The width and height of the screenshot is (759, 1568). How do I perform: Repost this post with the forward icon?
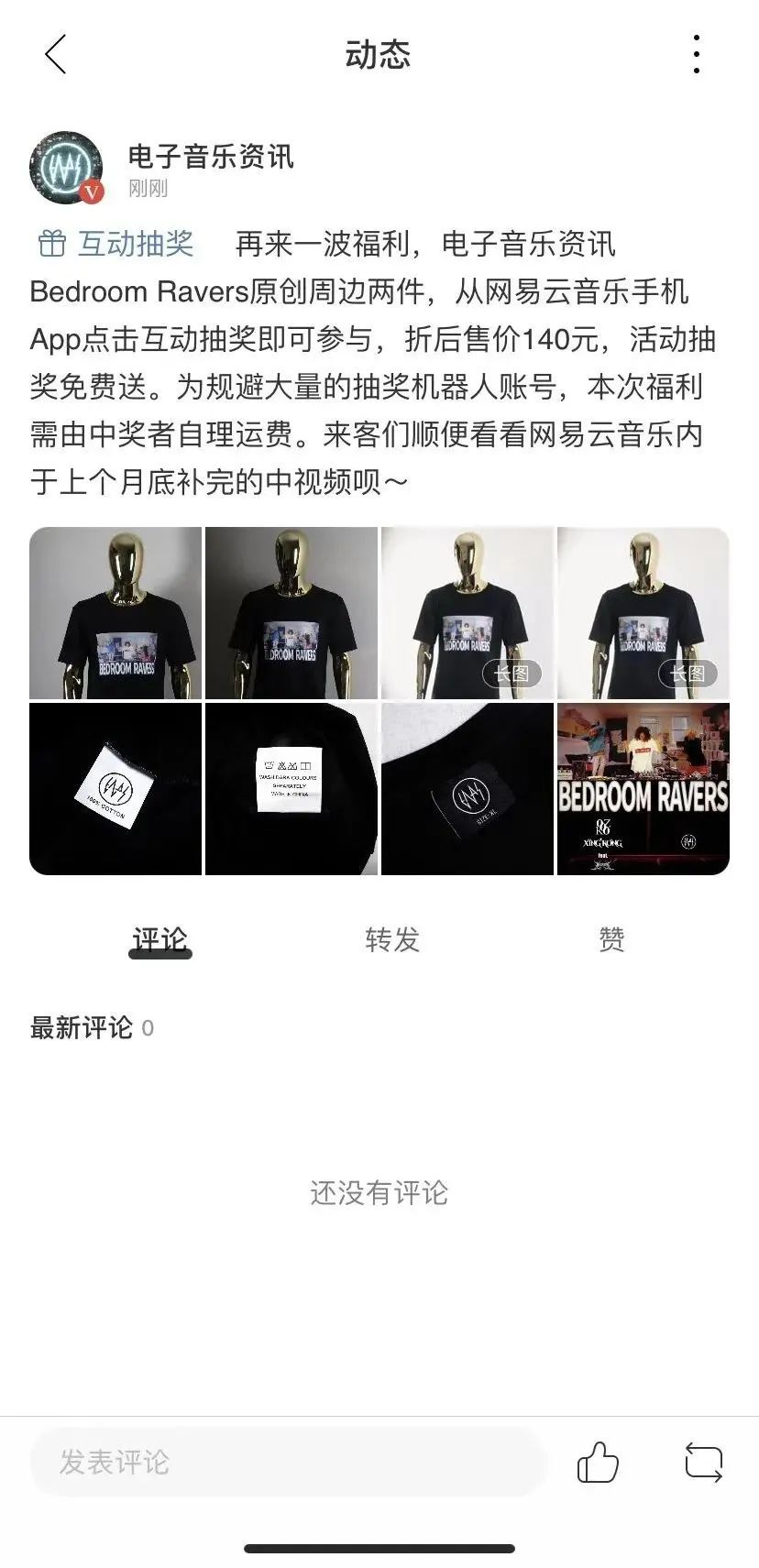click(x=703, y=1462)
